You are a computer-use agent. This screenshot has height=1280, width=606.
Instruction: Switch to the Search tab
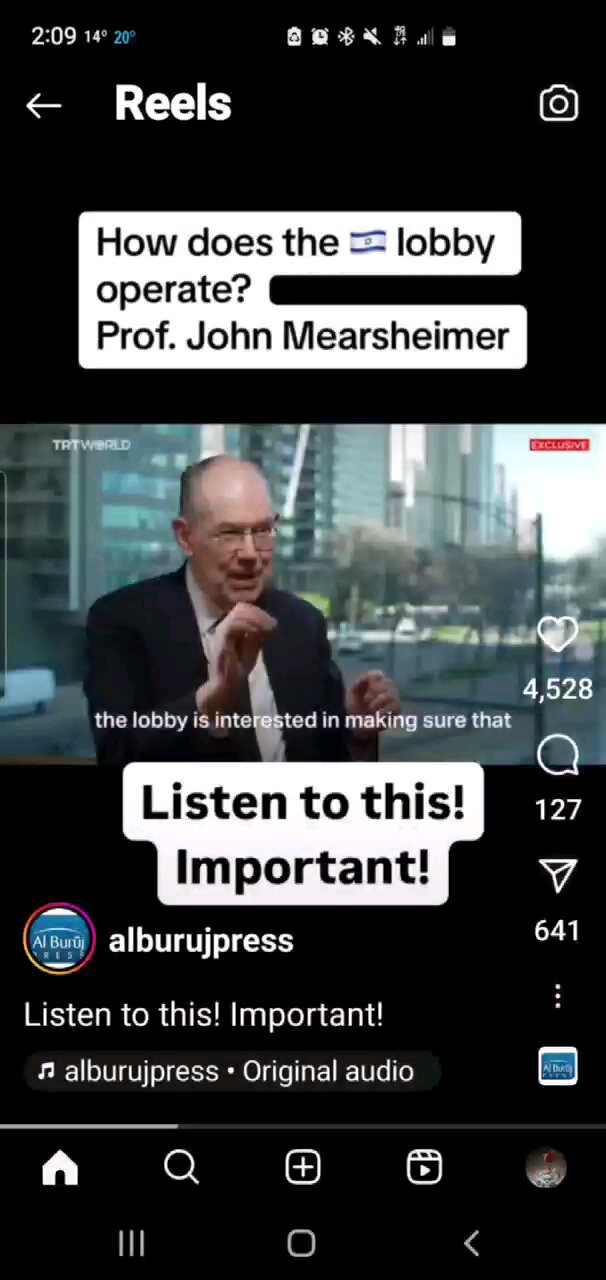pos(181,1167)
